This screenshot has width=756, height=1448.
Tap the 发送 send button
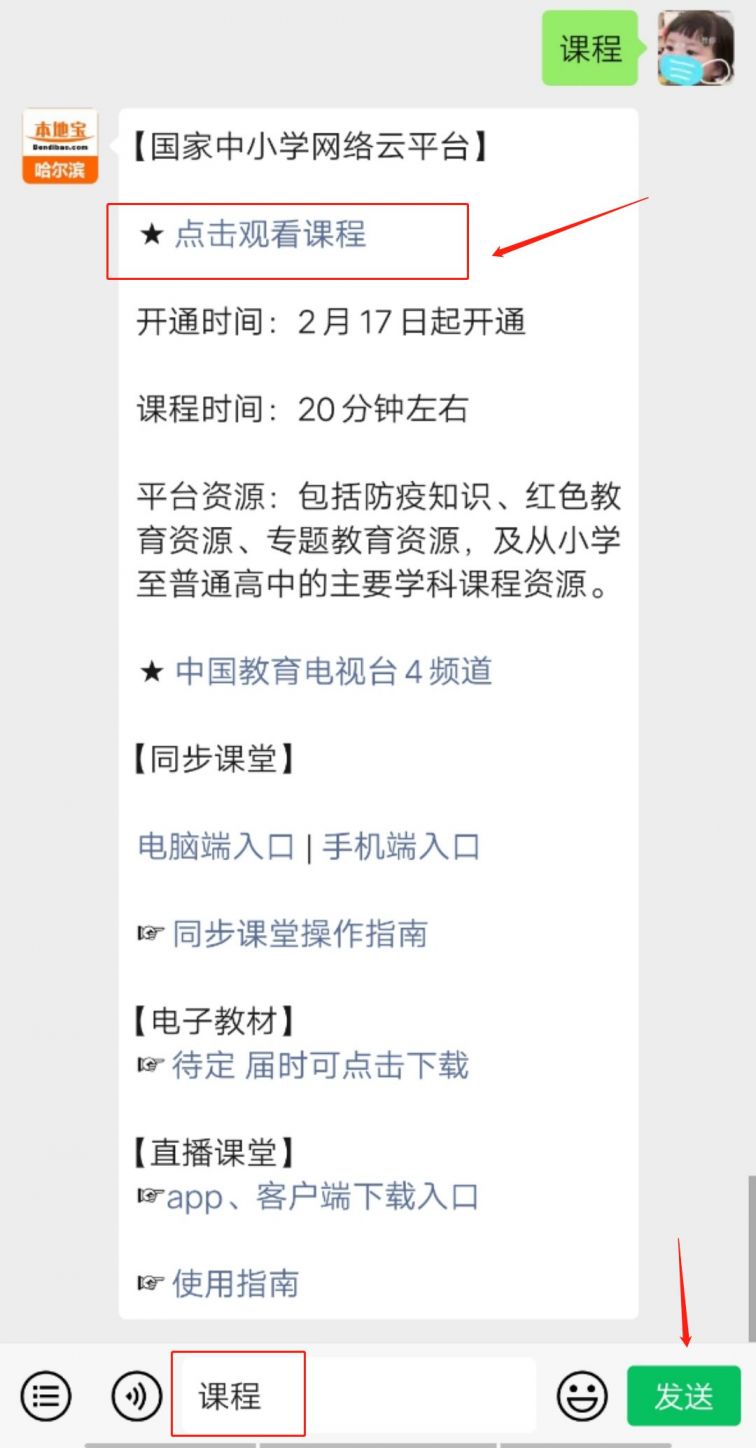(684, 1396)
